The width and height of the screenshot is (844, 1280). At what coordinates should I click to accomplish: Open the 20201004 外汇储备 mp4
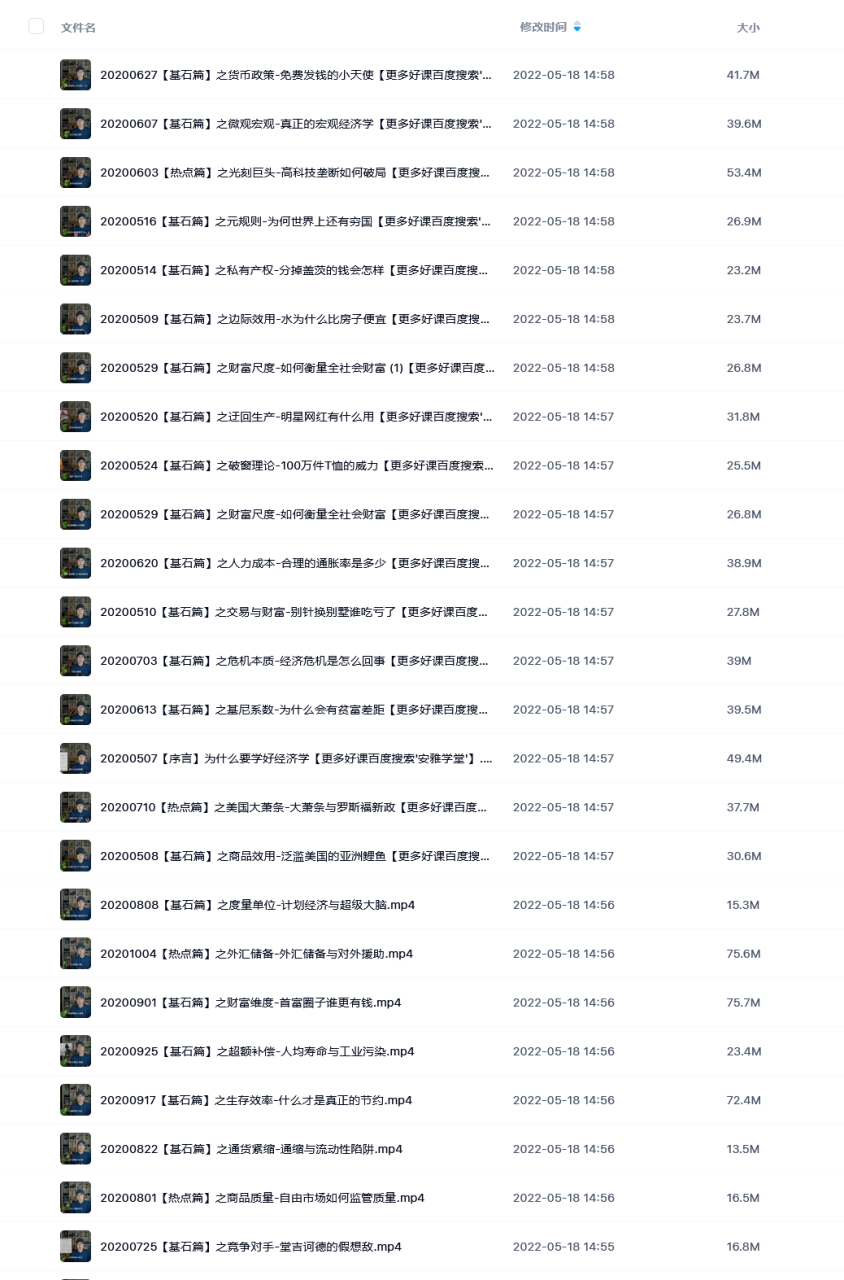[256, 954]
